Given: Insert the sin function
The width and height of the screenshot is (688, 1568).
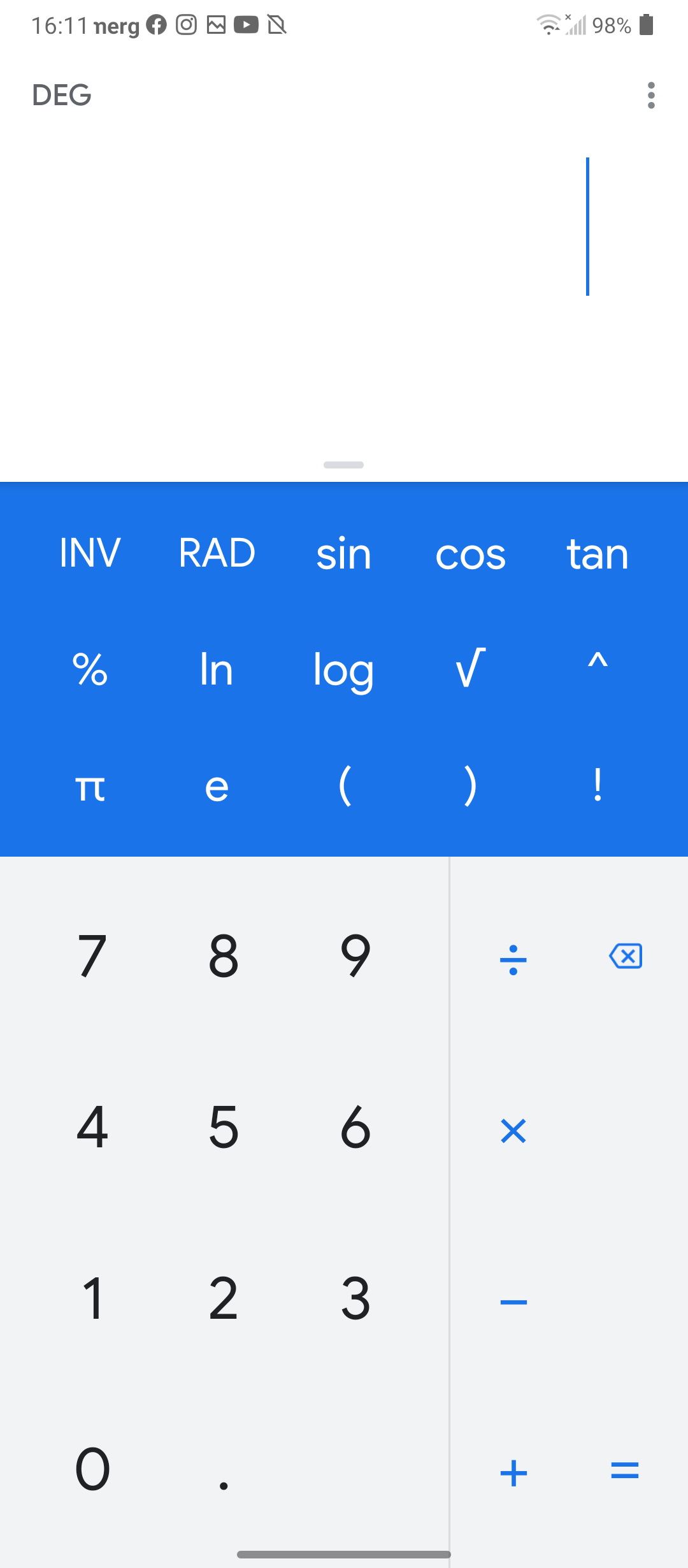Looking at the screenshot, I should [343, 554].
